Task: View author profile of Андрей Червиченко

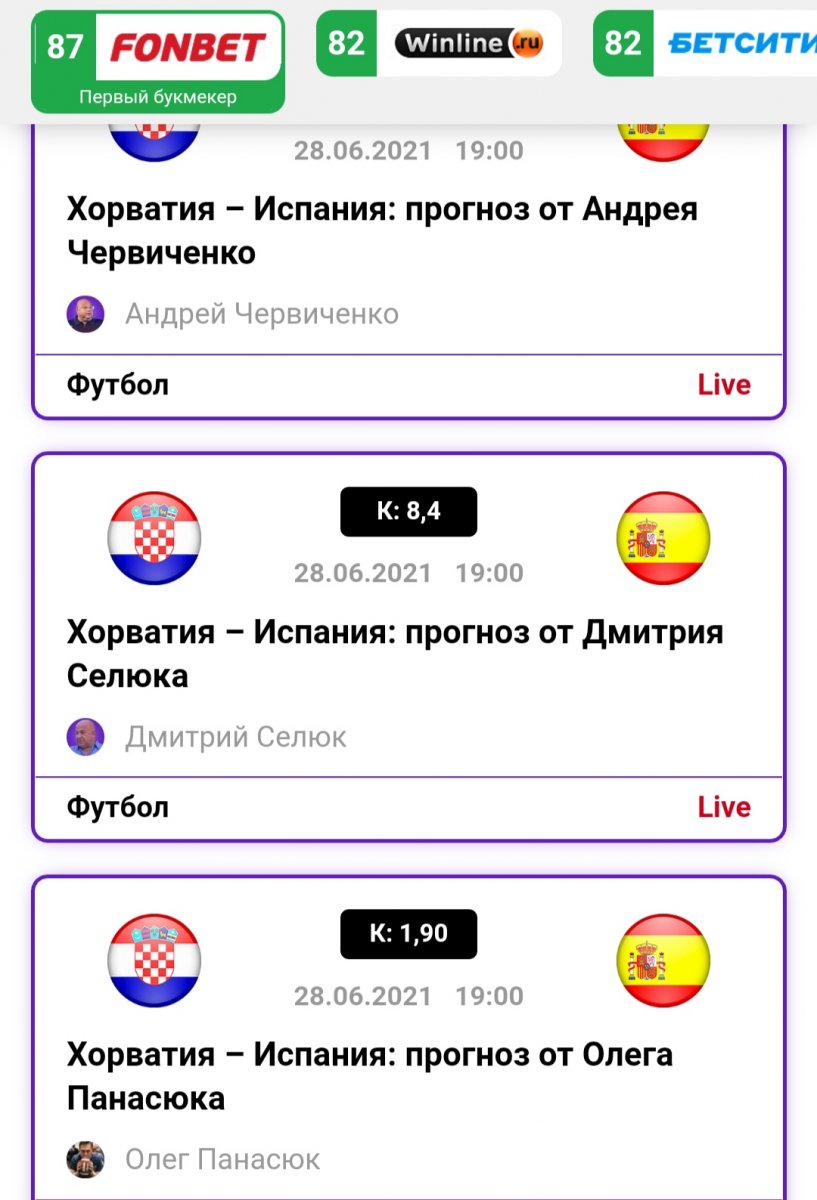Action: click(261, 314)
